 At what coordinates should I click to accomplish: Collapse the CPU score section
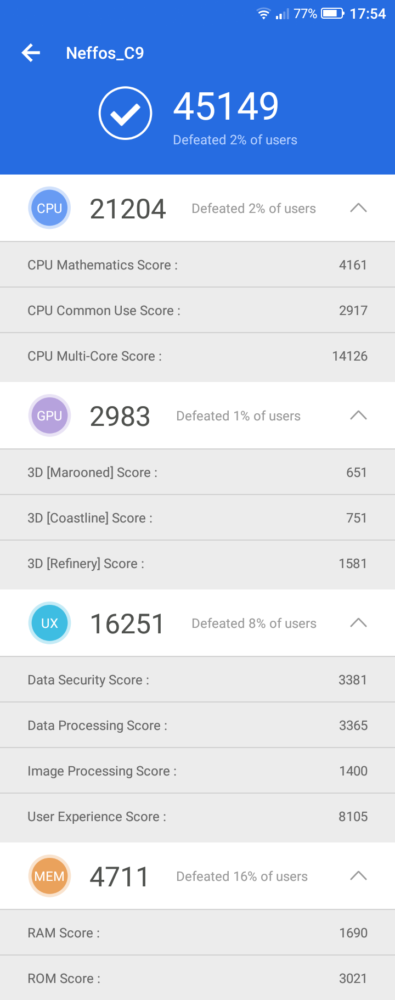click(x=359, y=208)
